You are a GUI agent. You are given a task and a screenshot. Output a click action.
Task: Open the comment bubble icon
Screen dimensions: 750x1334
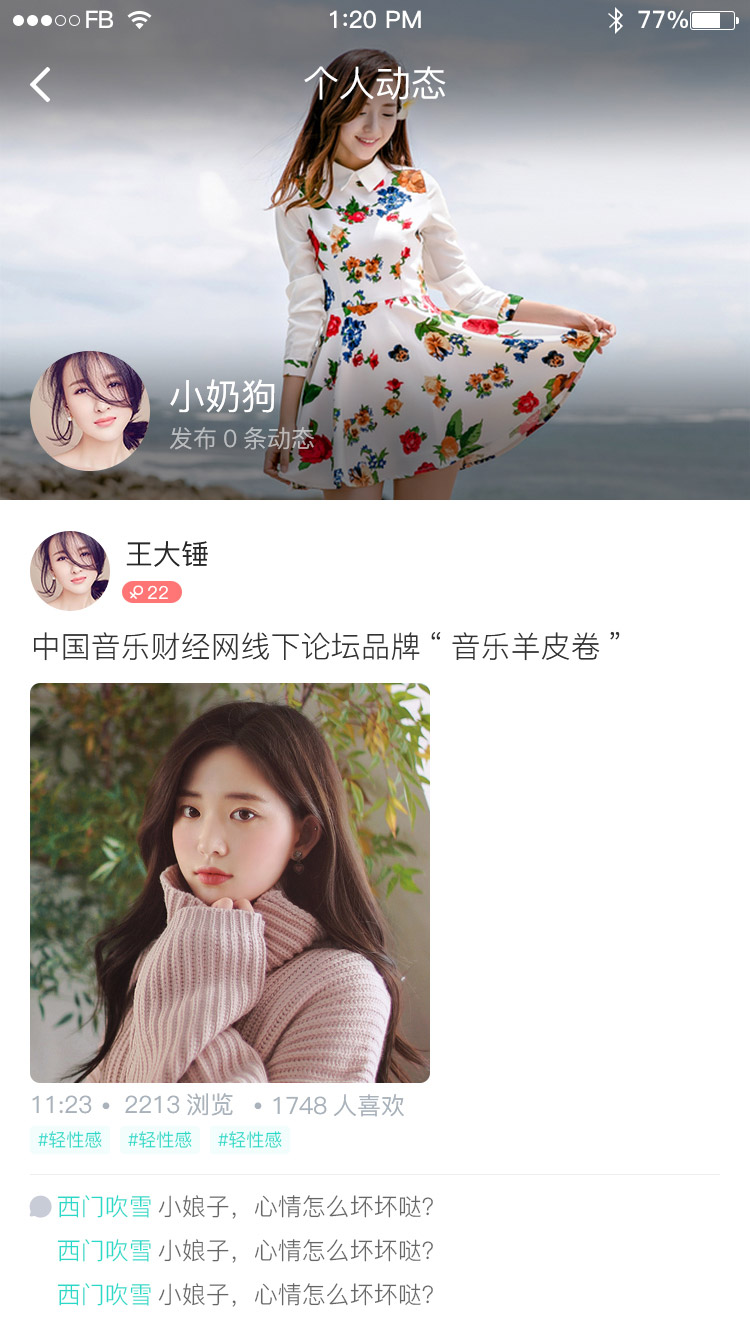(40, 1207)
